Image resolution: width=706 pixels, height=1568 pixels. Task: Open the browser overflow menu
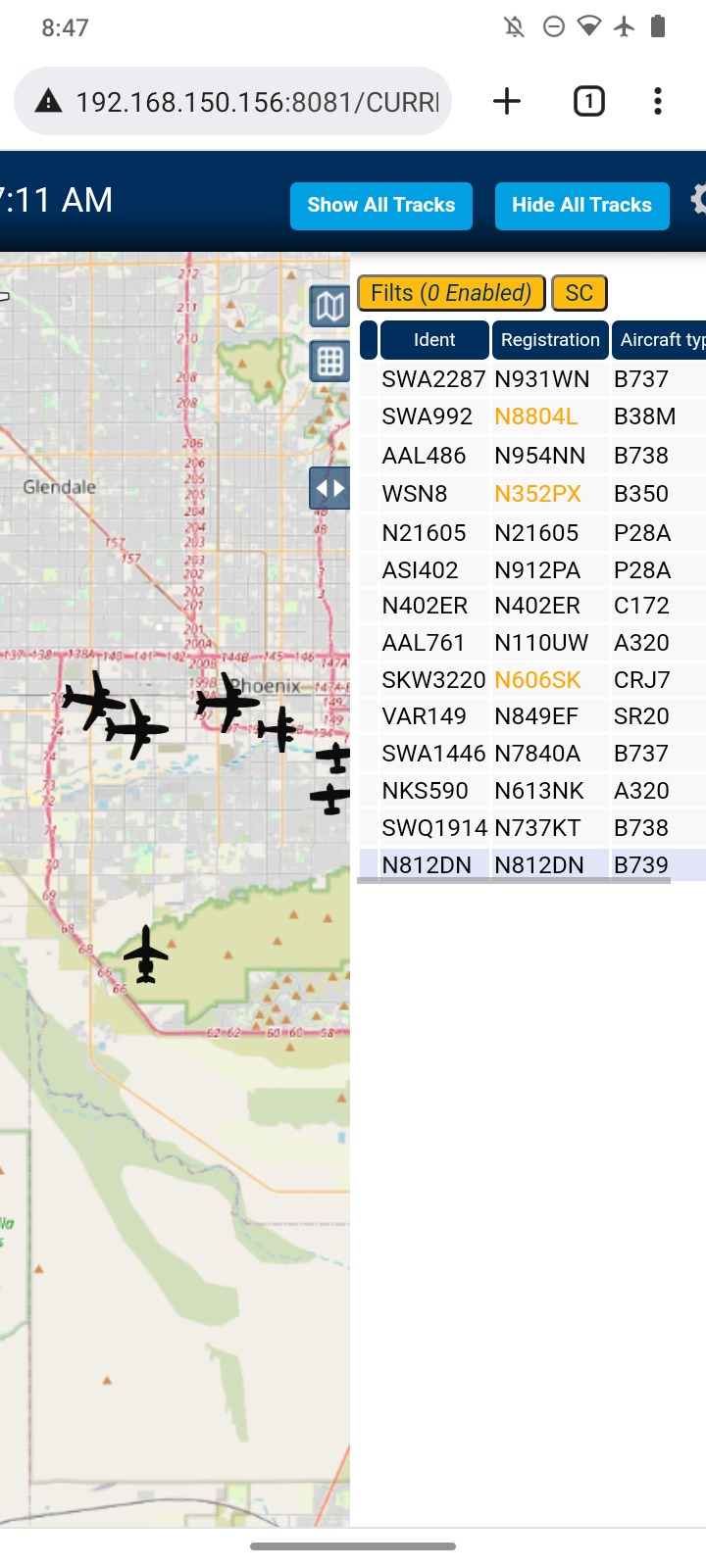[658, 101]
